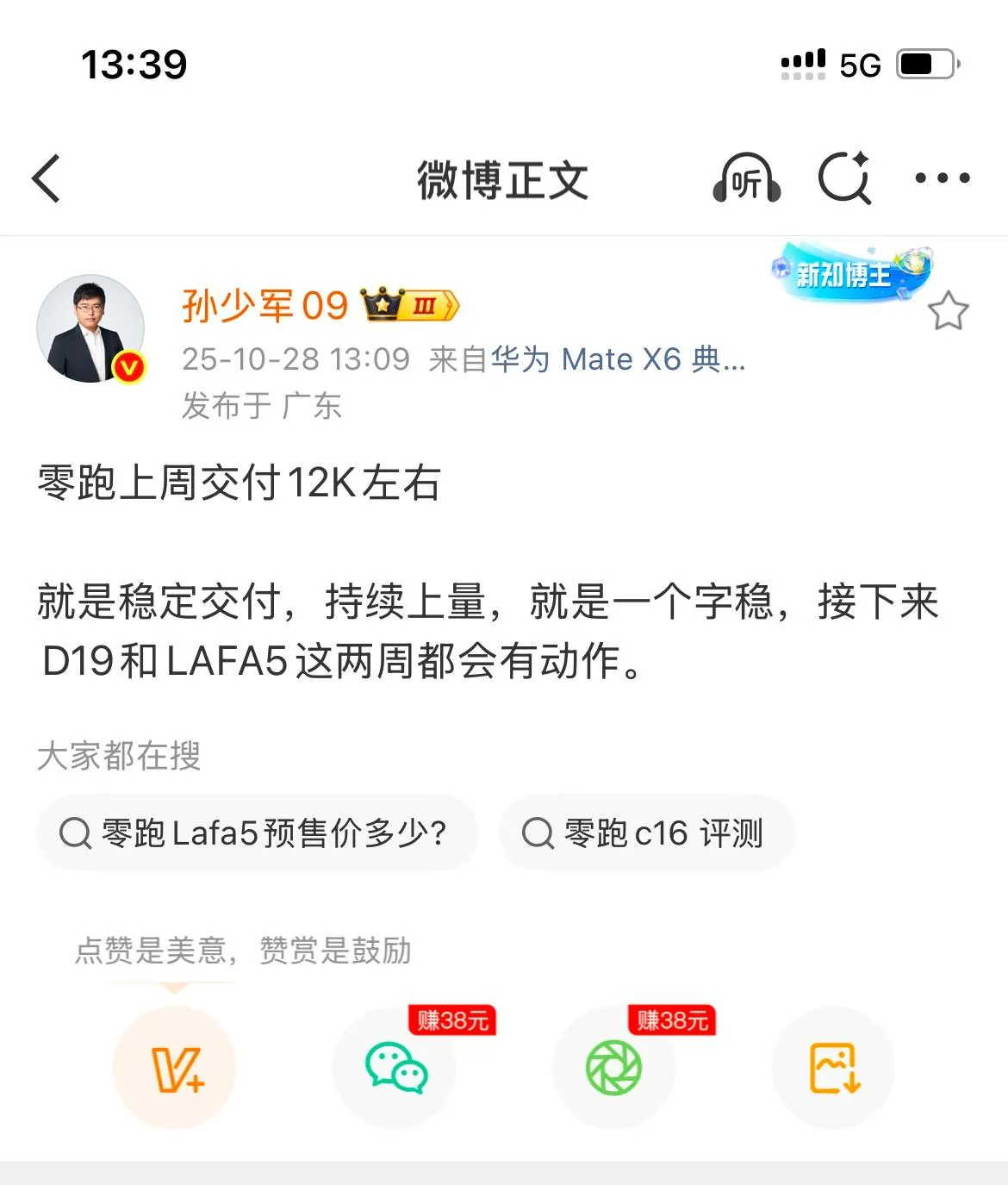Search 零跑c16 评测 suggestion
1008x1185 pixels.
click(646, 833)
